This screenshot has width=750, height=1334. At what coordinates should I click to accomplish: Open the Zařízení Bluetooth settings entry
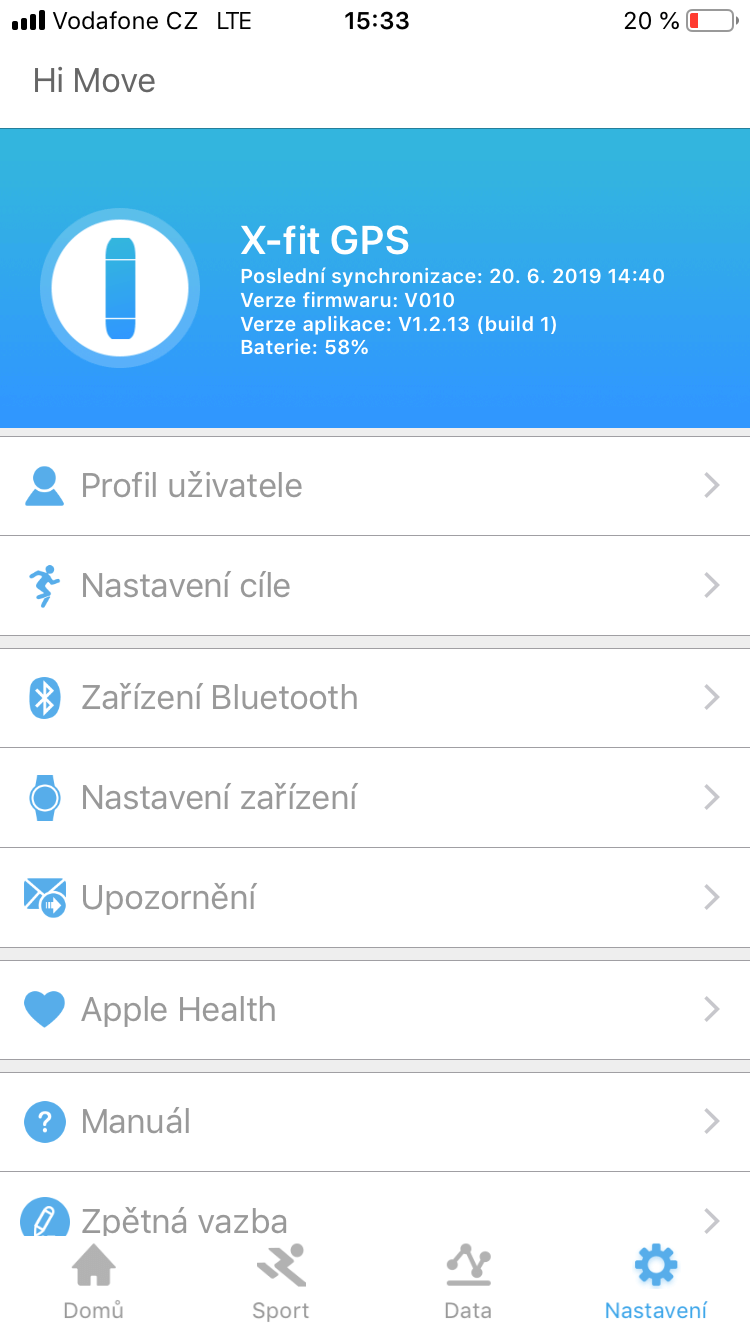point(375,697)
